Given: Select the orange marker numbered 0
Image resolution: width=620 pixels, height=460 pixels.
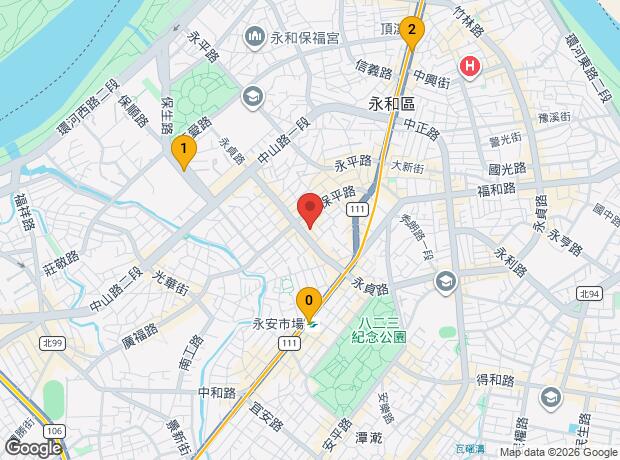Looking at the screenshot, I should coord(309,303).
